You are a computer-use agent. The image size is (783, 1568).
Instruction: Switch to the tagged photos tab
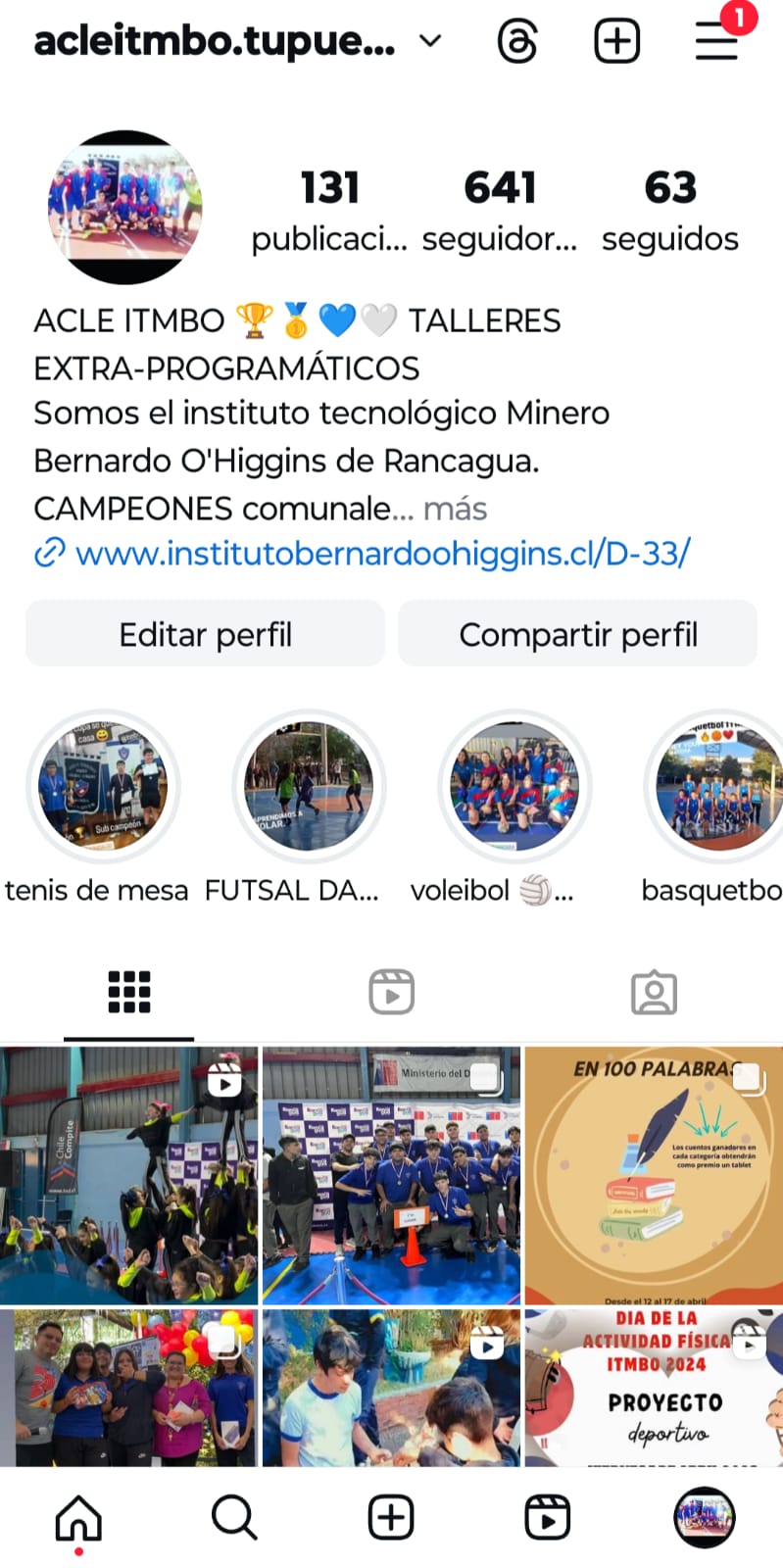click(654, 992)
